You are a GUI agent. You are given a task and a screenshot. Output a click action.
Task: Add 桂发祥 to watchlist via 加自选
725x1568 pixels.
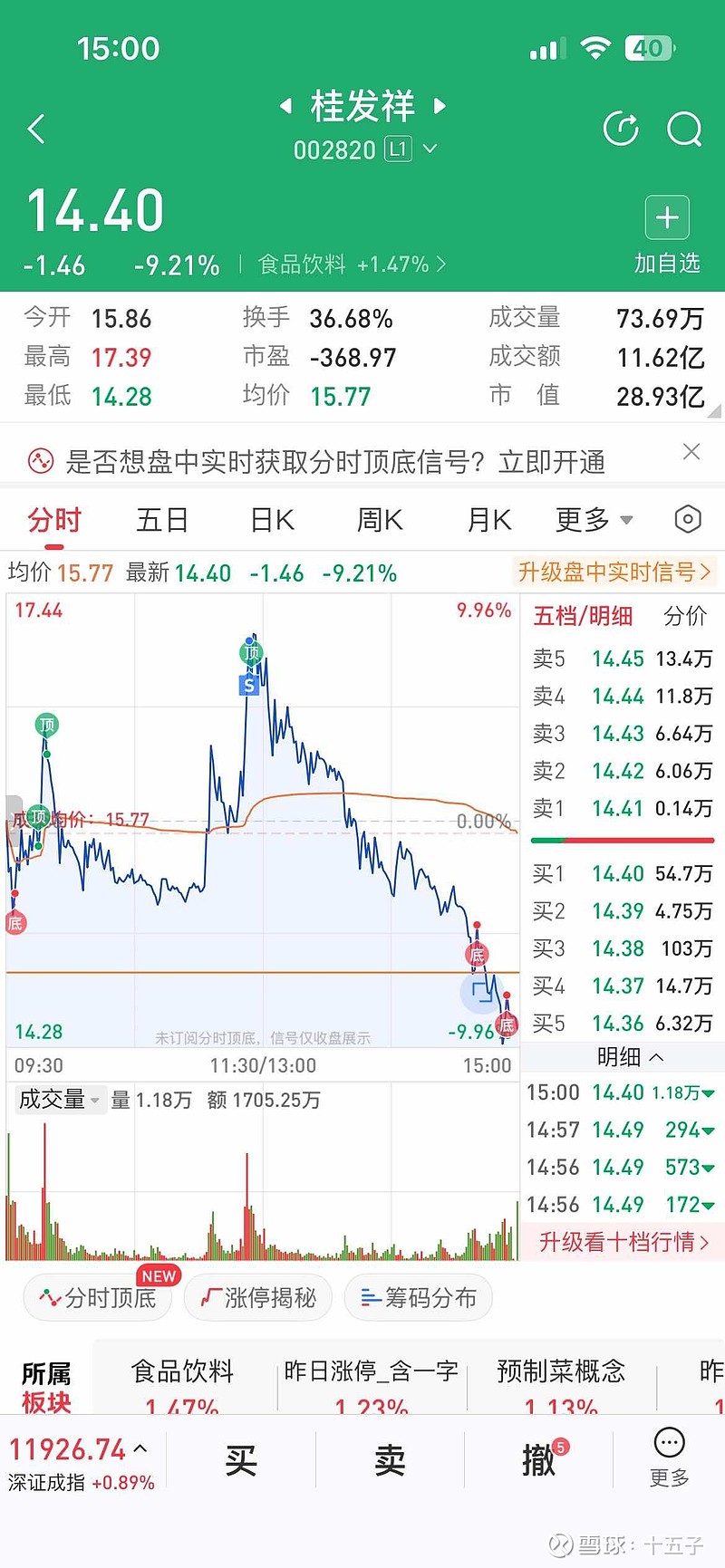667,236
